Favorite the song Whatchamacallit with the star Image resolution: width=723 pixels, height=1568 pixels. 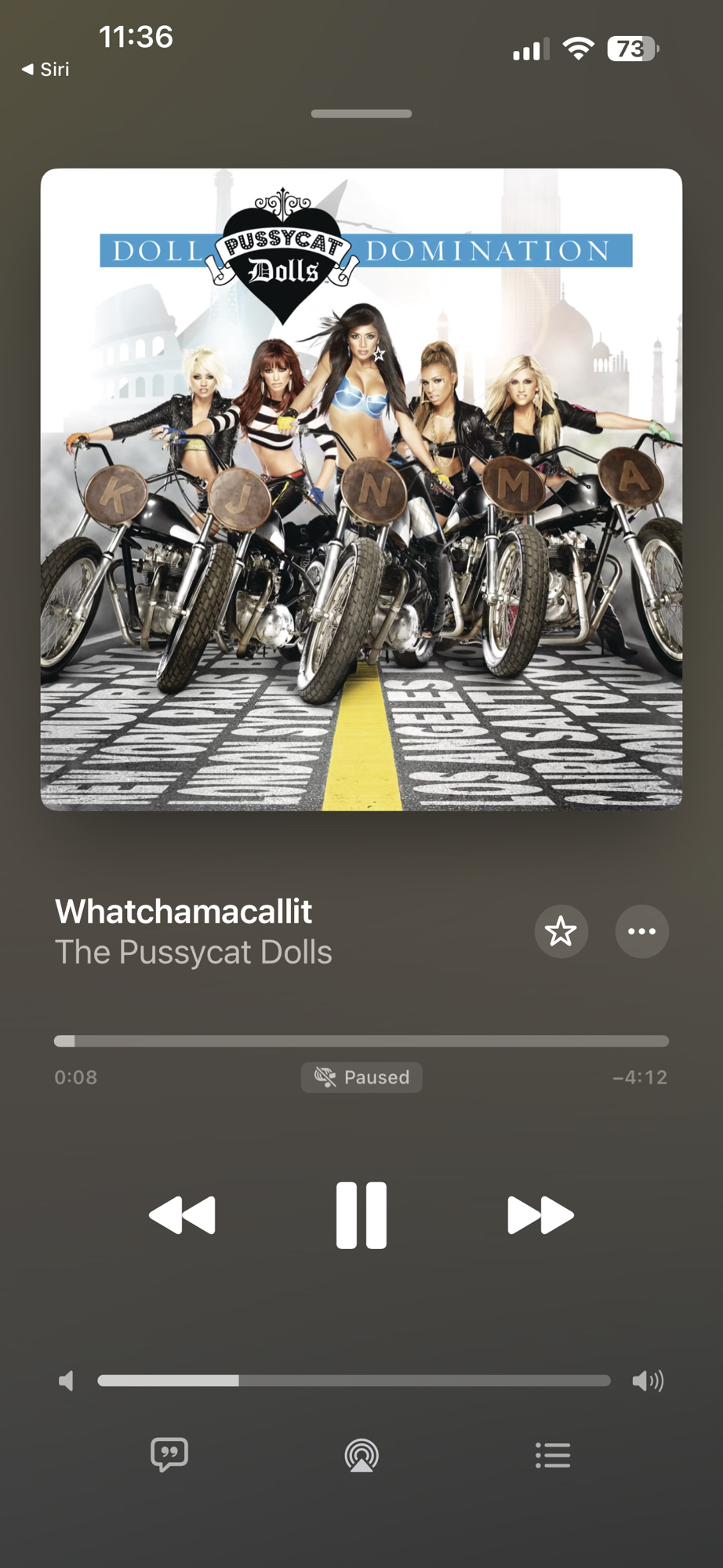pyautogui.click(x=561, y=931)
